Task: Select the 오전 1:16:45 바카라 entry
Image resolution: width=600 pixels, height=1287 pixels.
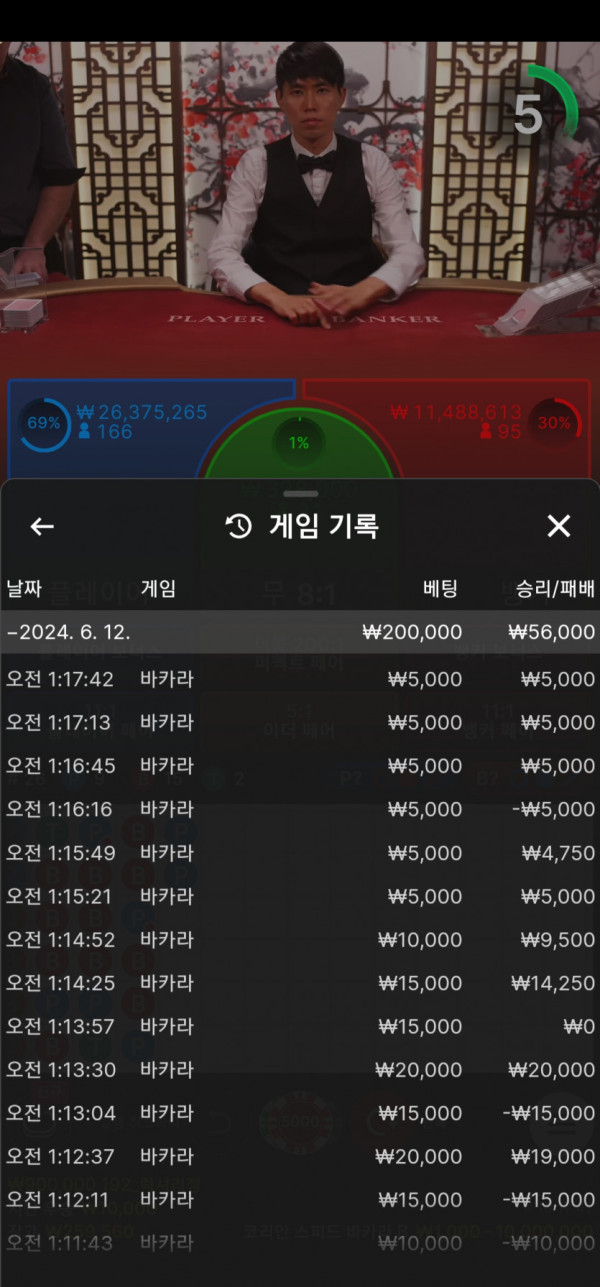Action: [x=300, y=766]
